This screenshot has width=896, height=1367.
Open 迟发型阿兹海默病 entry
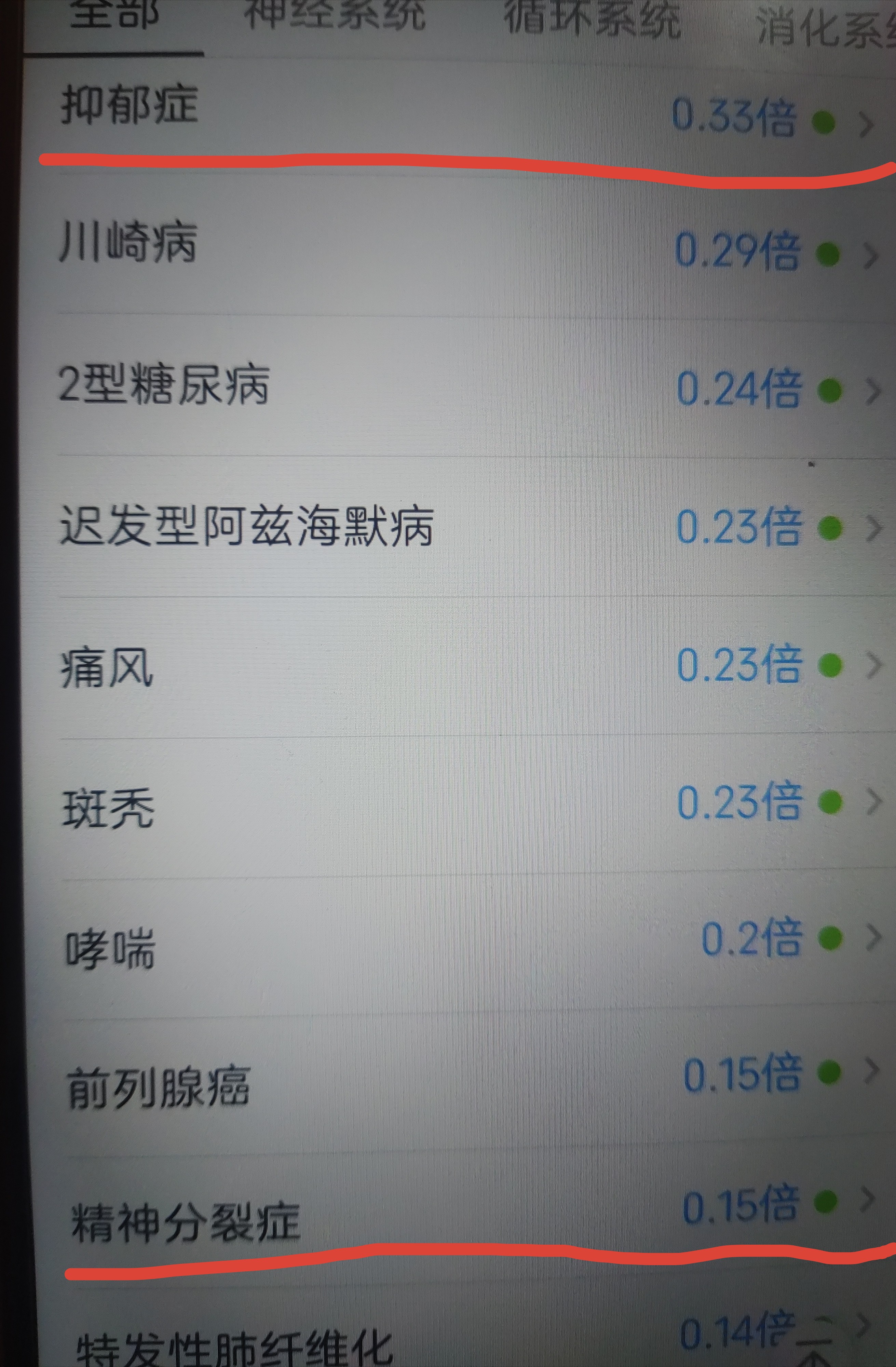point(460,526)
